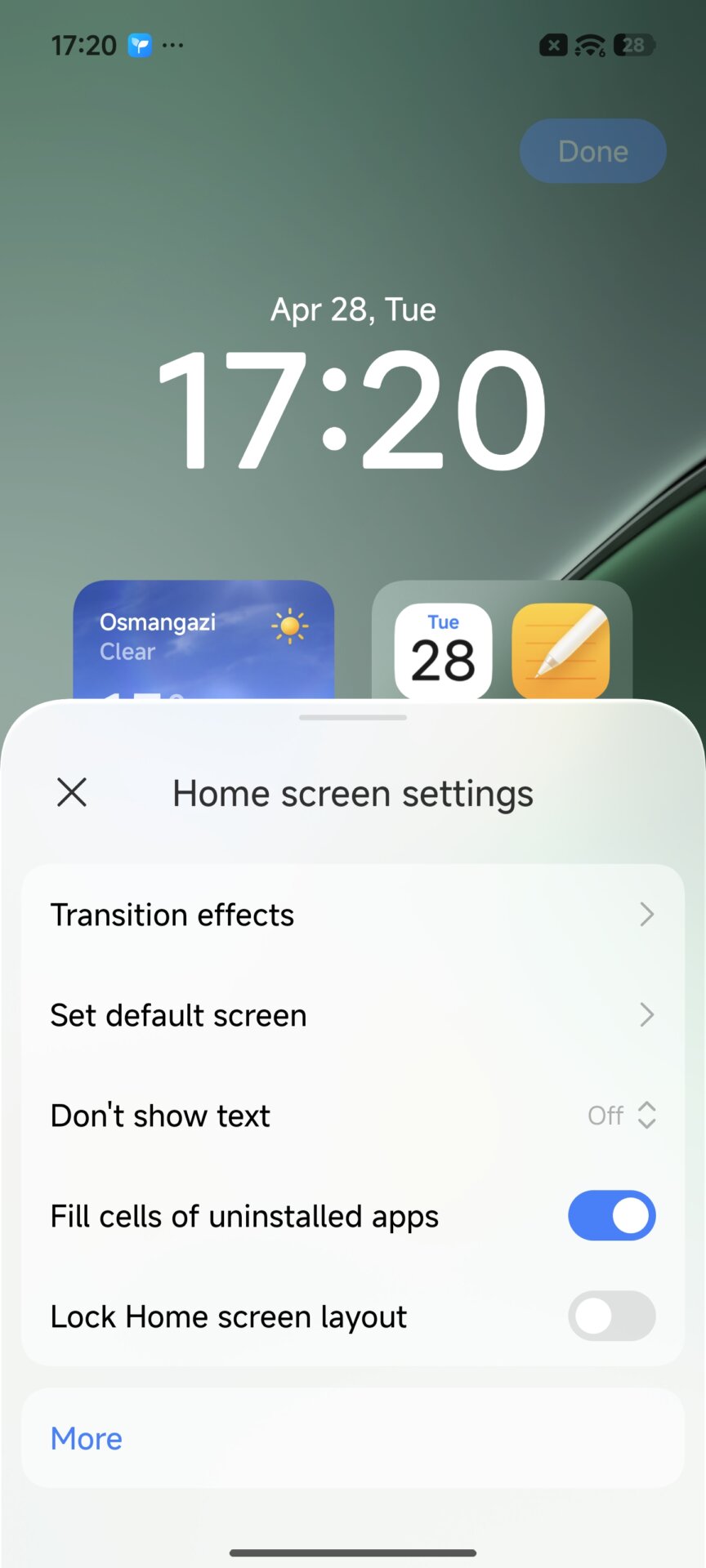Open More home screen settings
The image size is (706, 1568).
87,1438
